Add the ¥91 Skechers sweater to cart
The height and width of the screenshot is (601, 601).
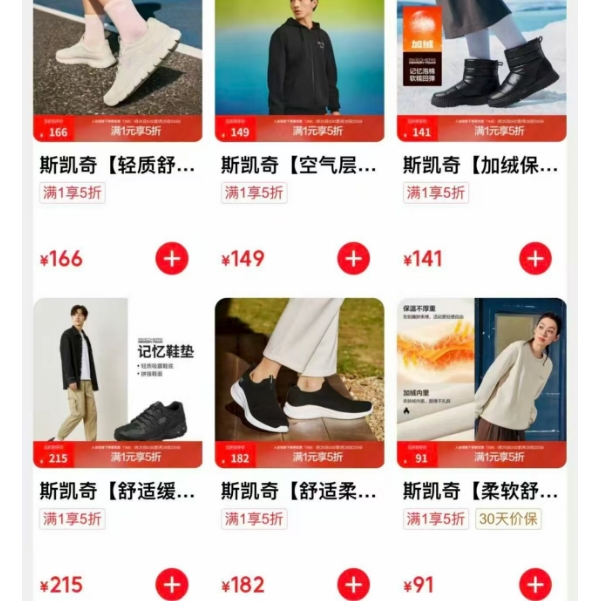[535, 584]
